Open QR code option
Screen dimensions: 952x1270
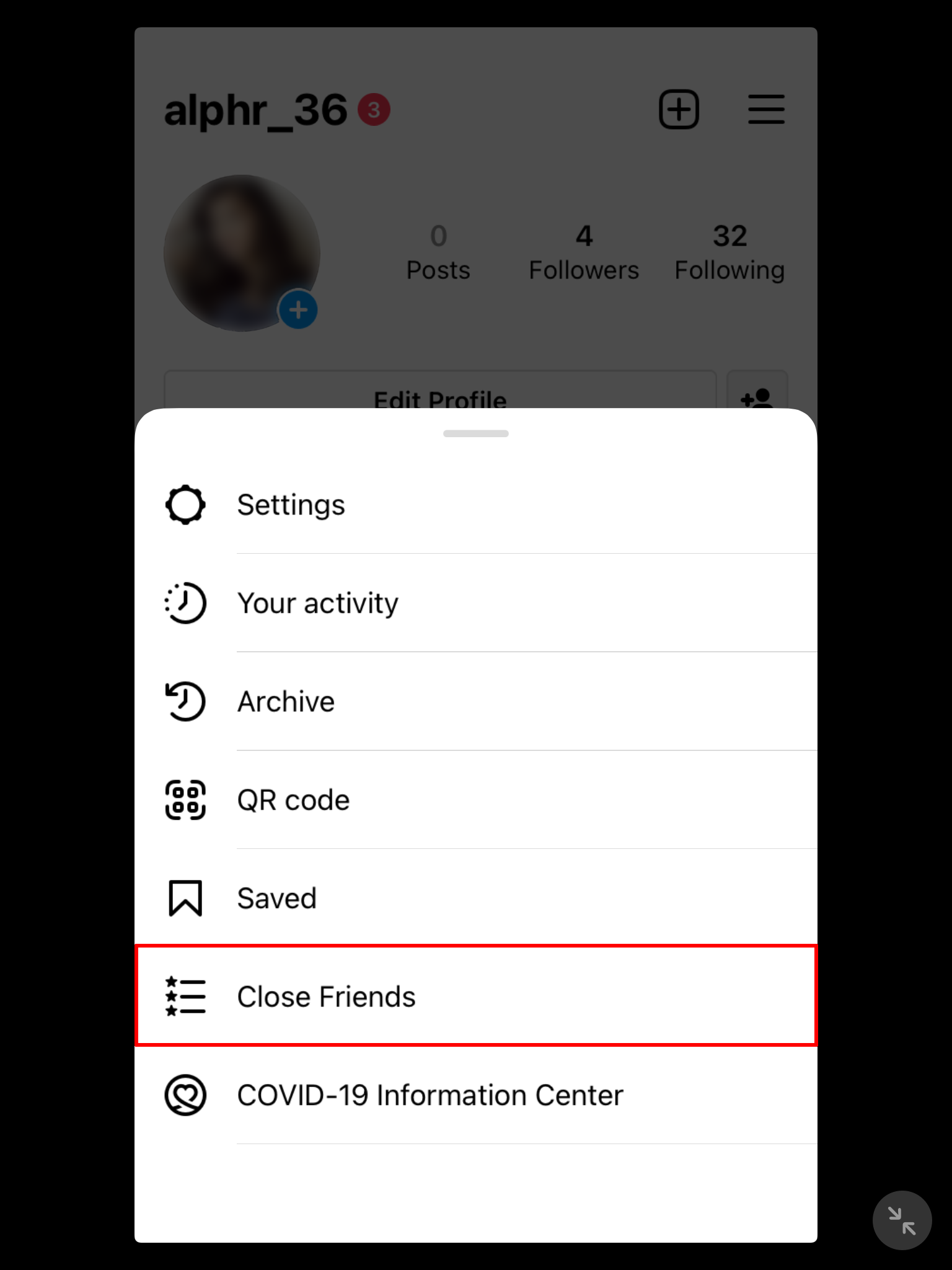(293, 800)
